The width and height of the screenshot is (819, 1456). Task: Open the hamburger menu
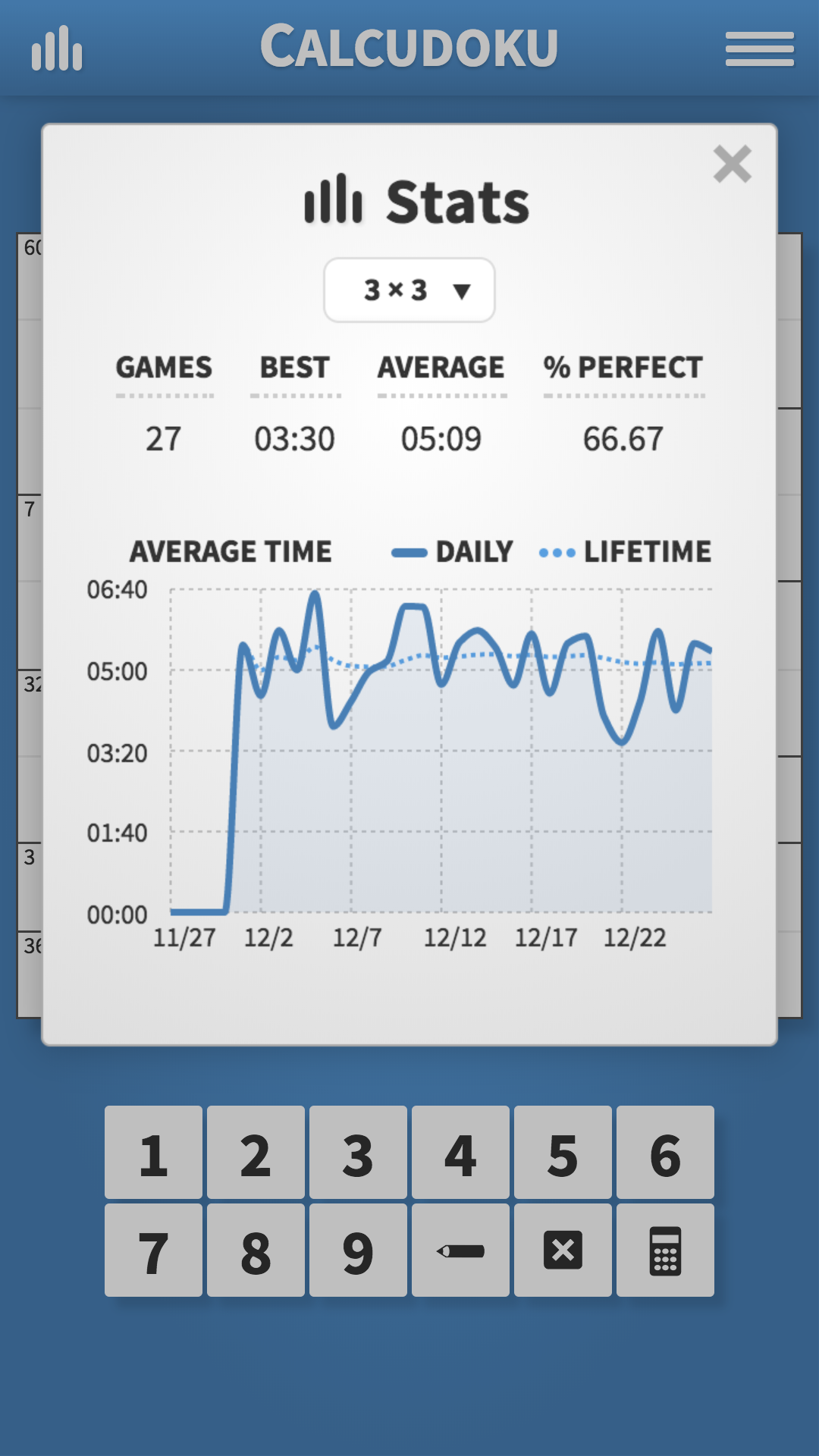click(x=758, y=48)
